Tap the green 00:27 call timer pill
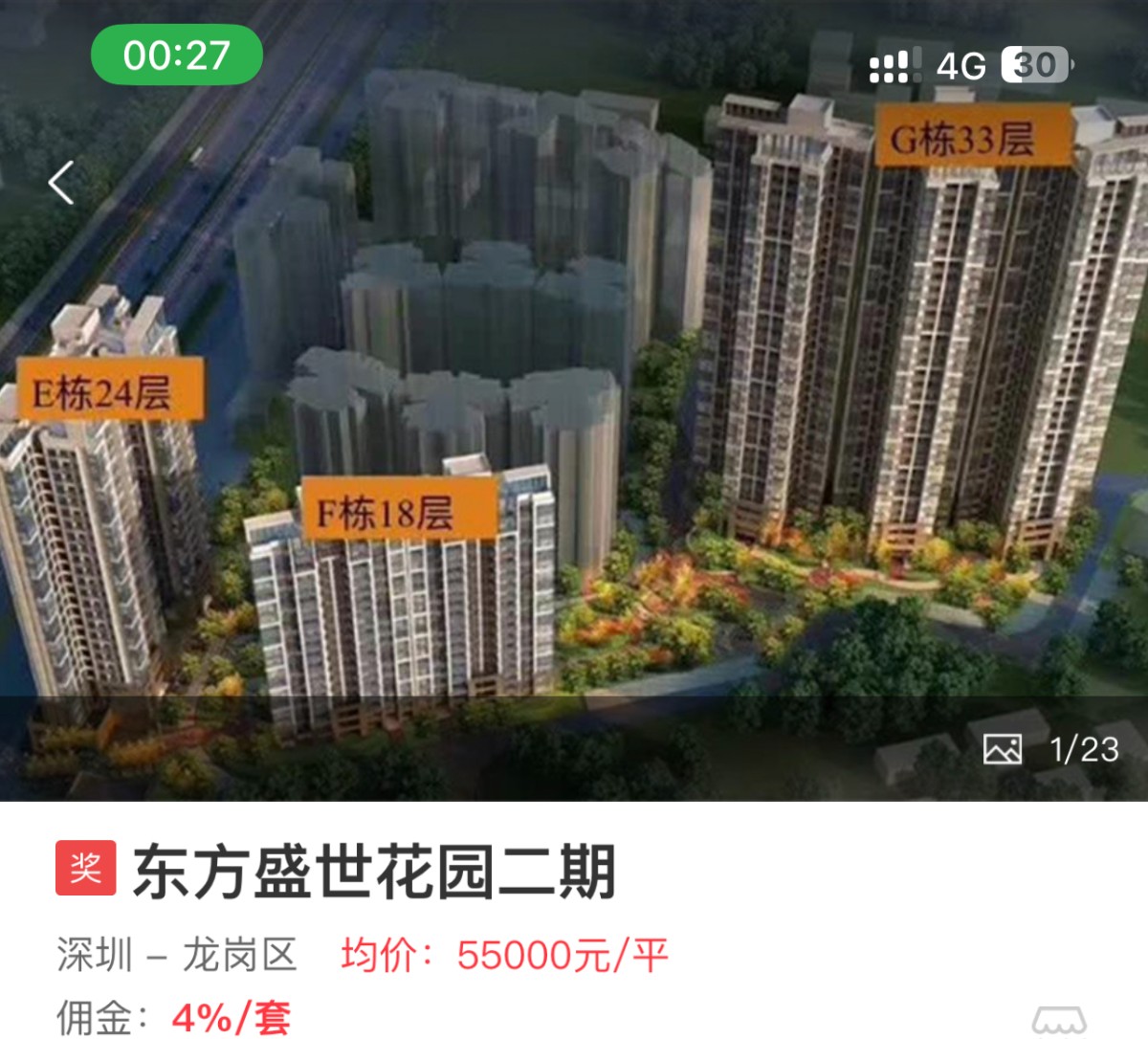The image size is (1148, 1039). [177, 55]
